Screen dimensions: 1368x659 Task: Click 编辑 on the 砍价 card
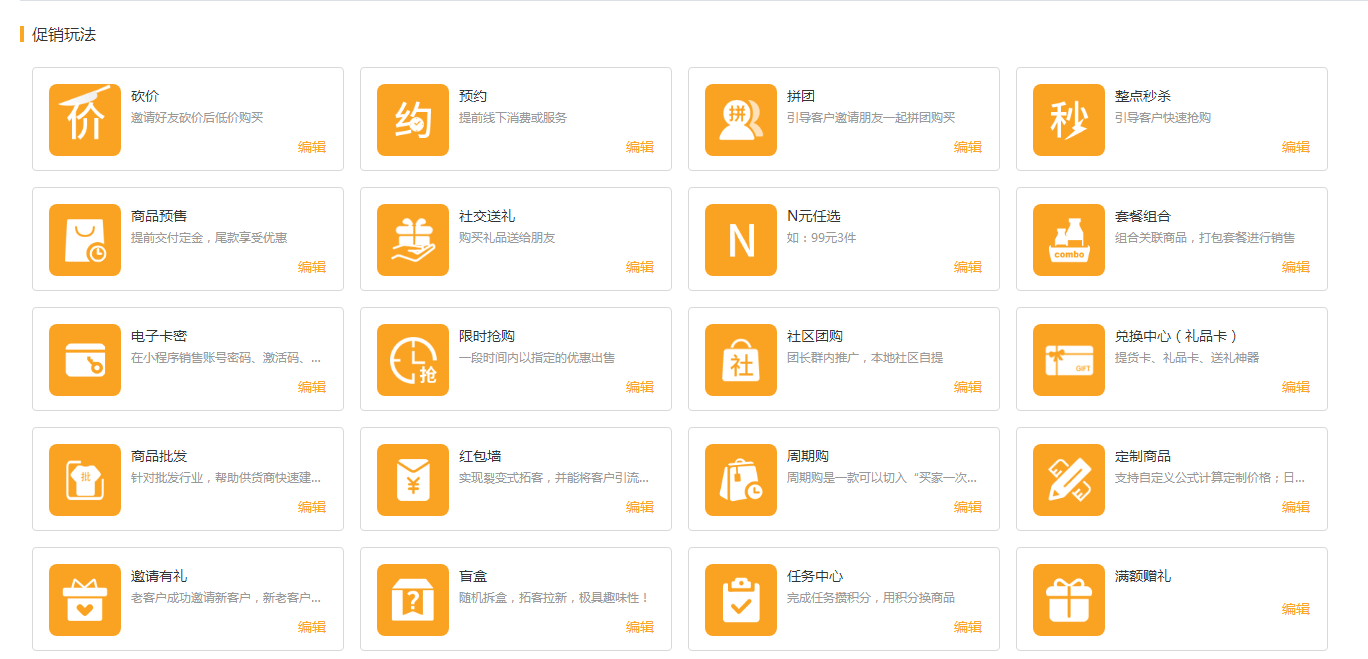(x=312, y=147)
